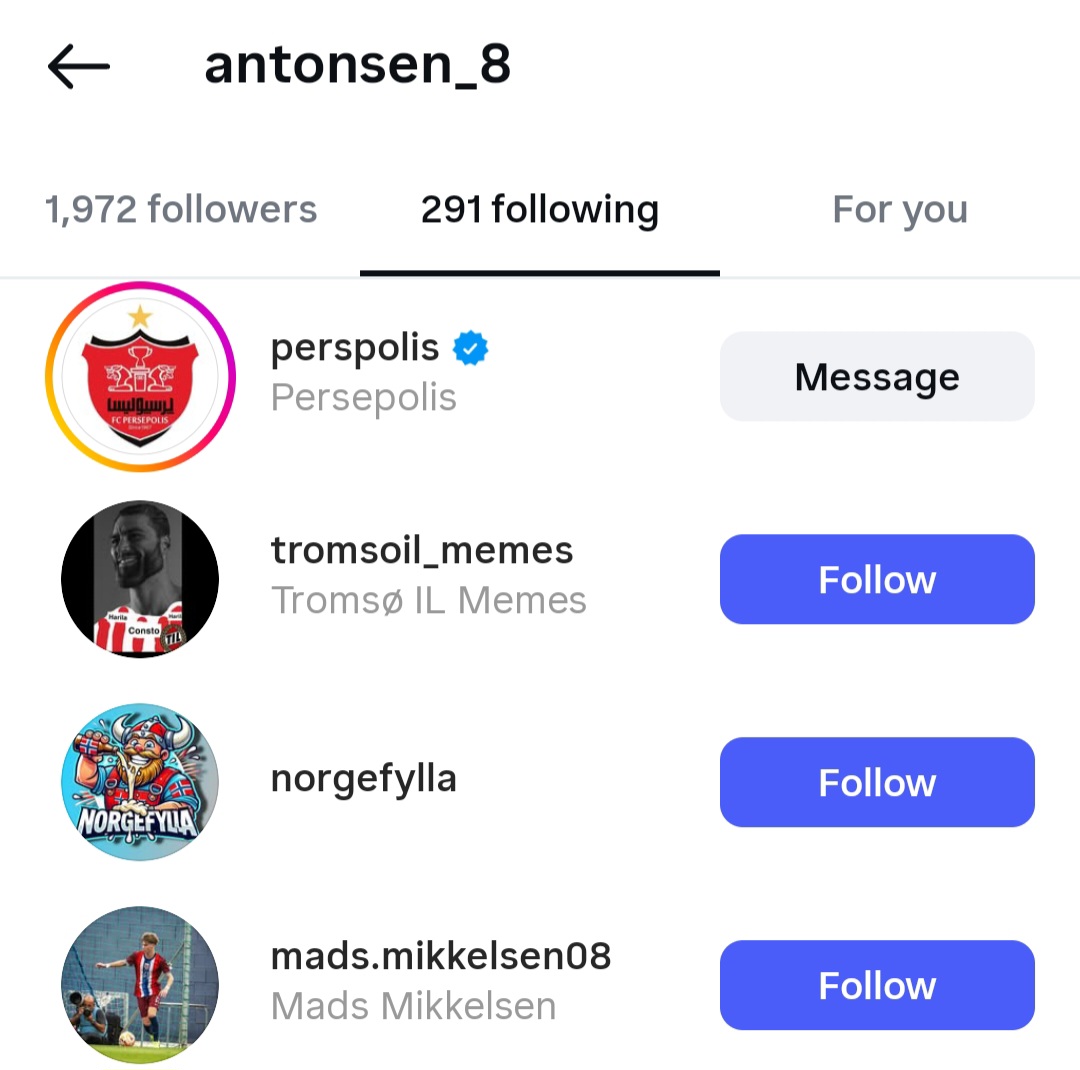1080x1070 pixels.
Task: Follow tromsoil_memes
Action: coord(877,579)
